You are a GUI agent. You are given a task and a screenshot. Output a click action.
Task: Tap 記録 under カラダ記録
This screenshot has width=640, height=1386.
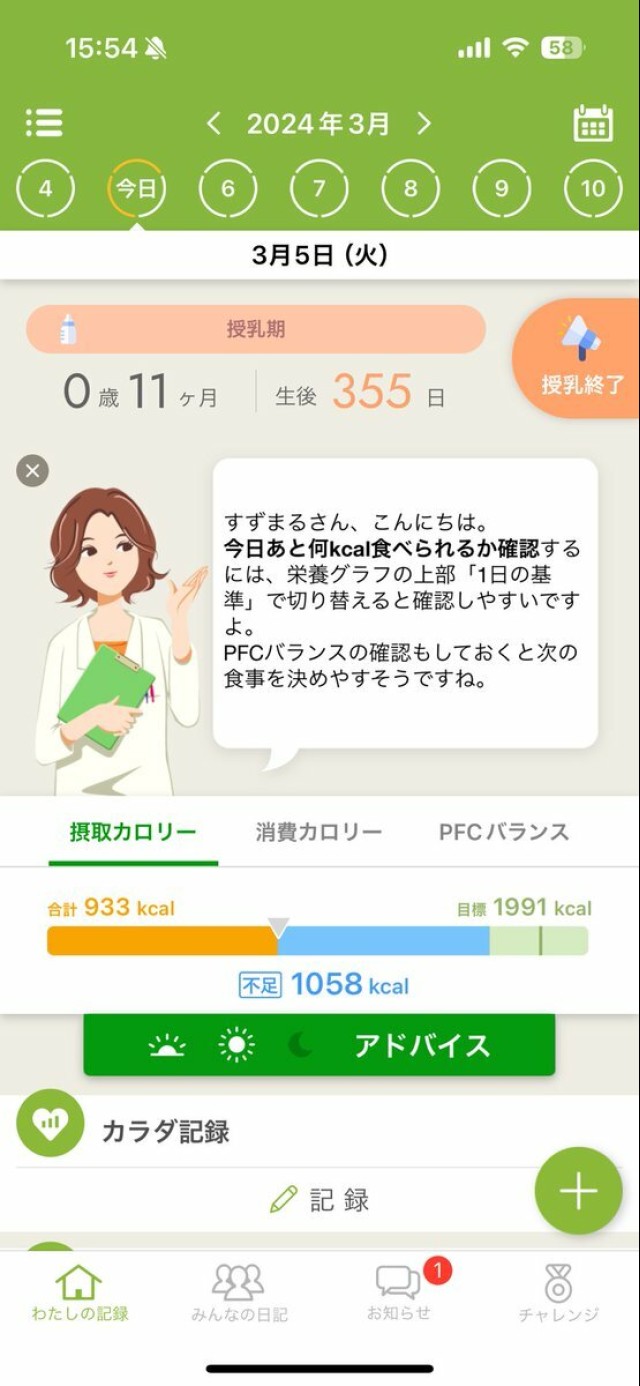pyautogui.click(x=320, y=1200)
